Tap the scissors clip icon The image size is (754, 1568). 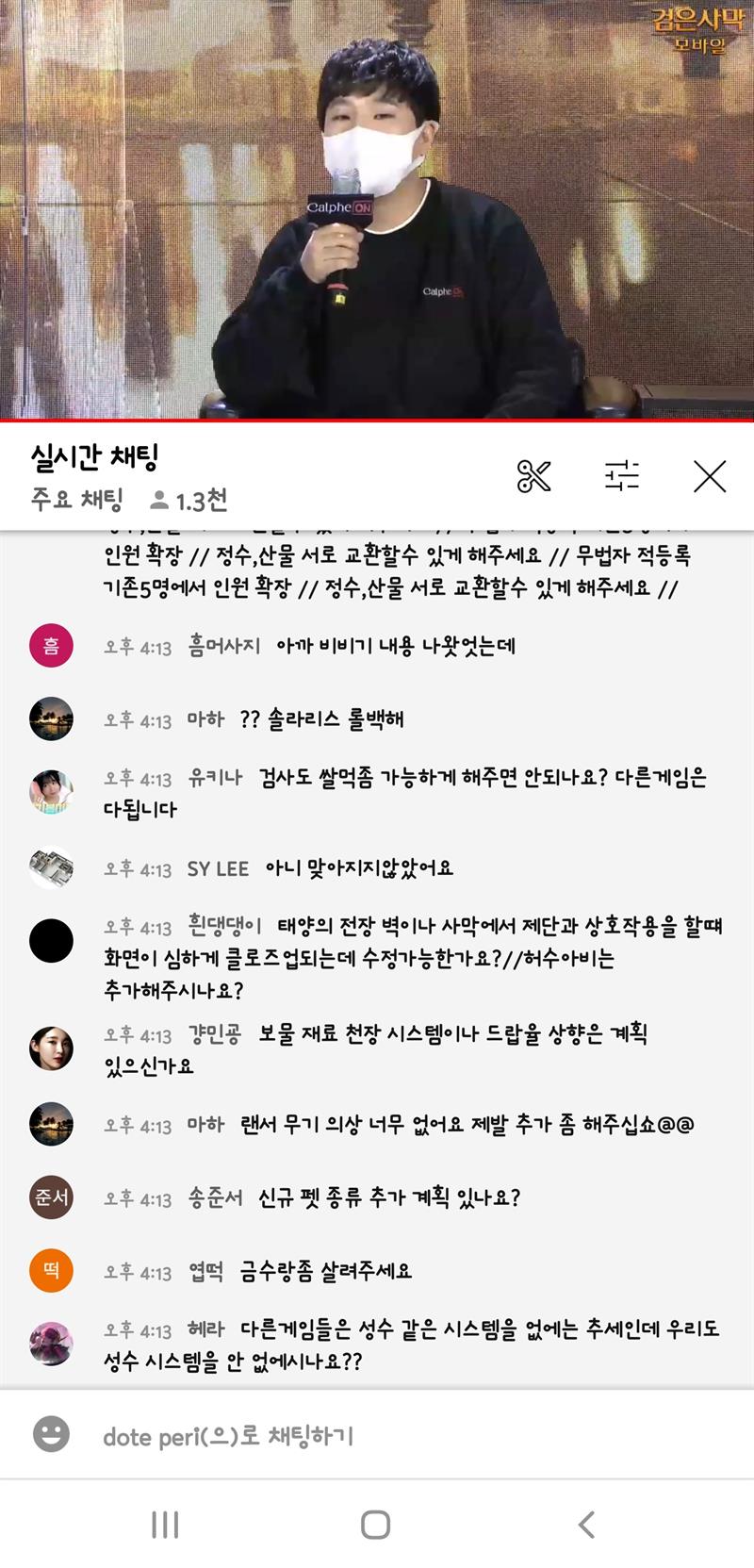[x=533, y=476]
